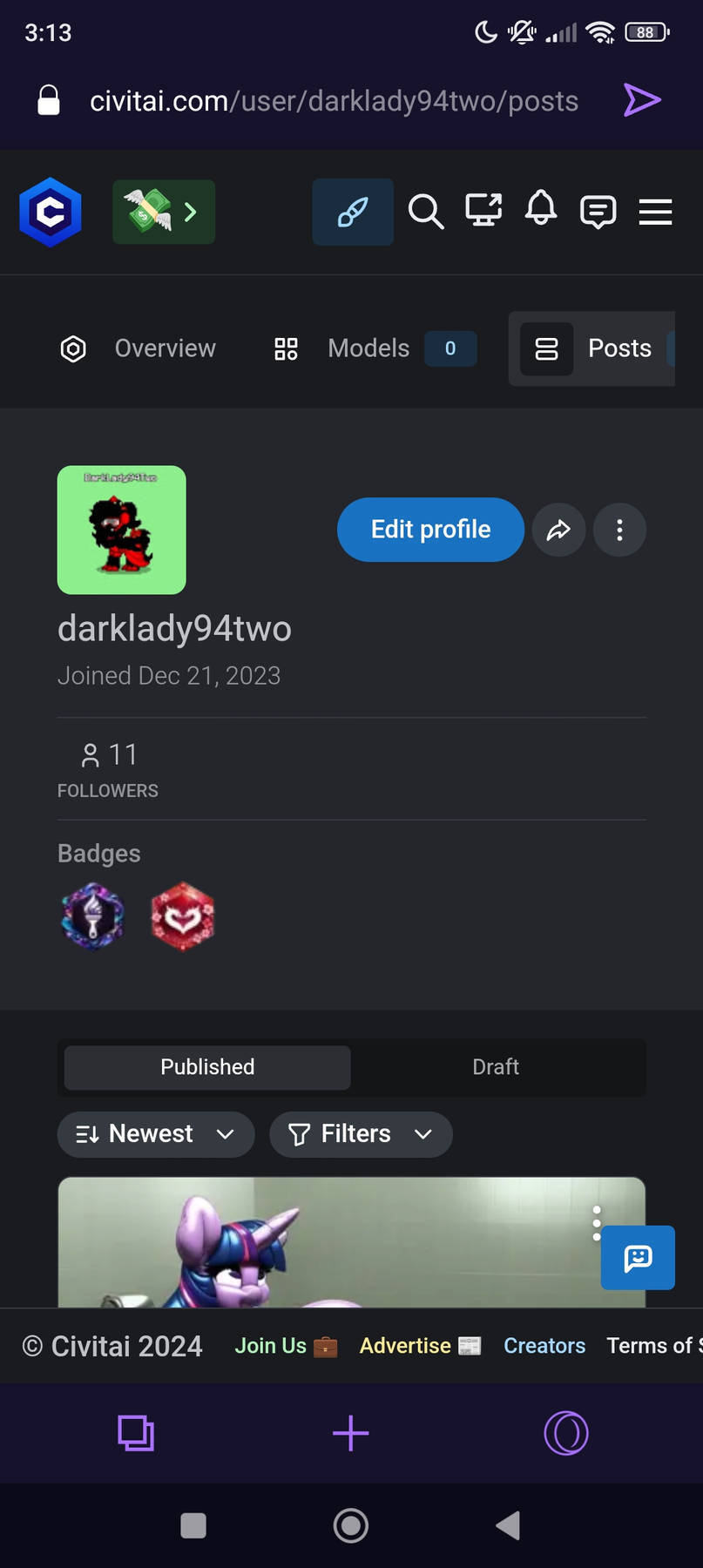Image resolution: width=703 pixels, height=1568 pixels.
Task: Open the search icon
Action: coord(425,212)
